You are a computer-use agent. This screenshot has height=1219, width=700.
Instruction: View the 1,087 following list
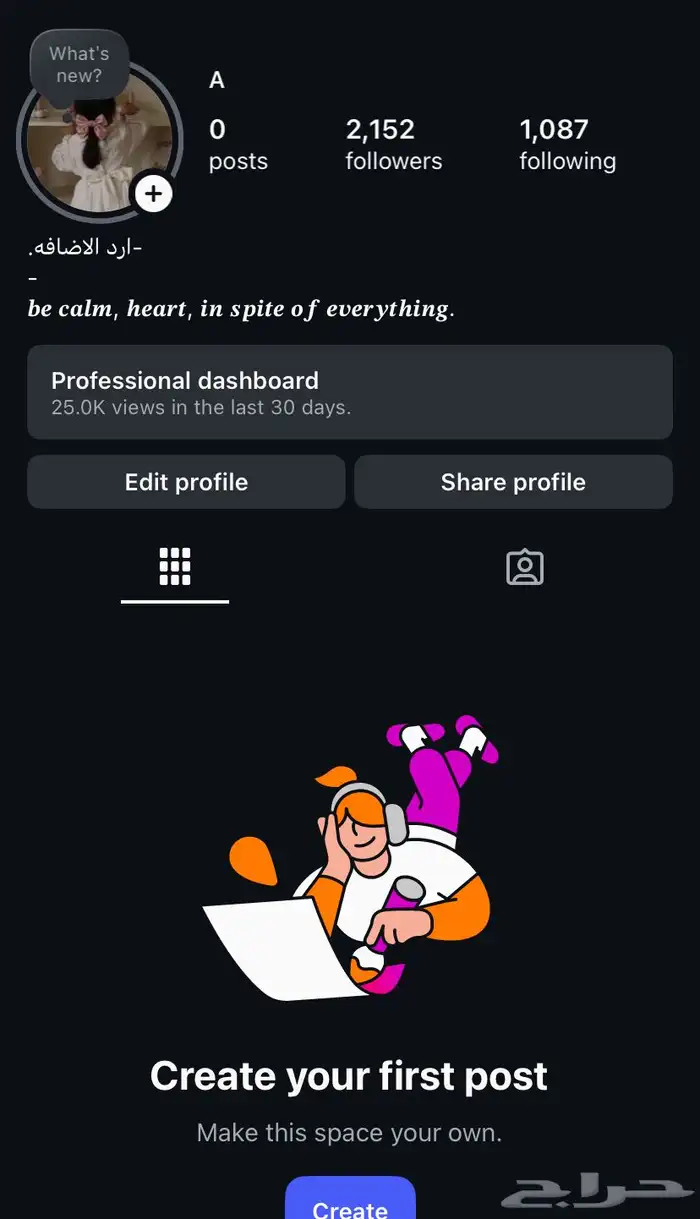click(x=567, y=144)
